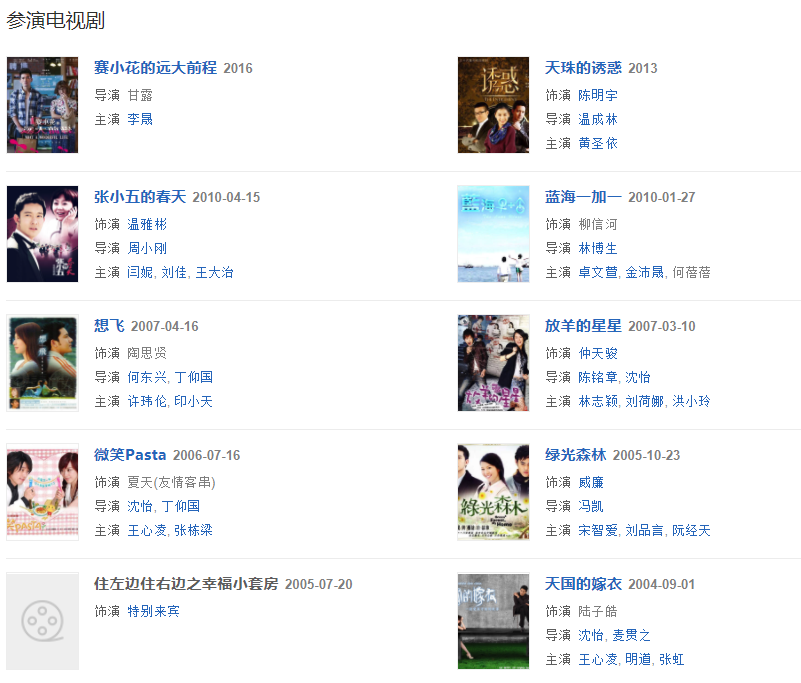
Task: Open 天国的嫁衣 title link
Action: [583, 584]
